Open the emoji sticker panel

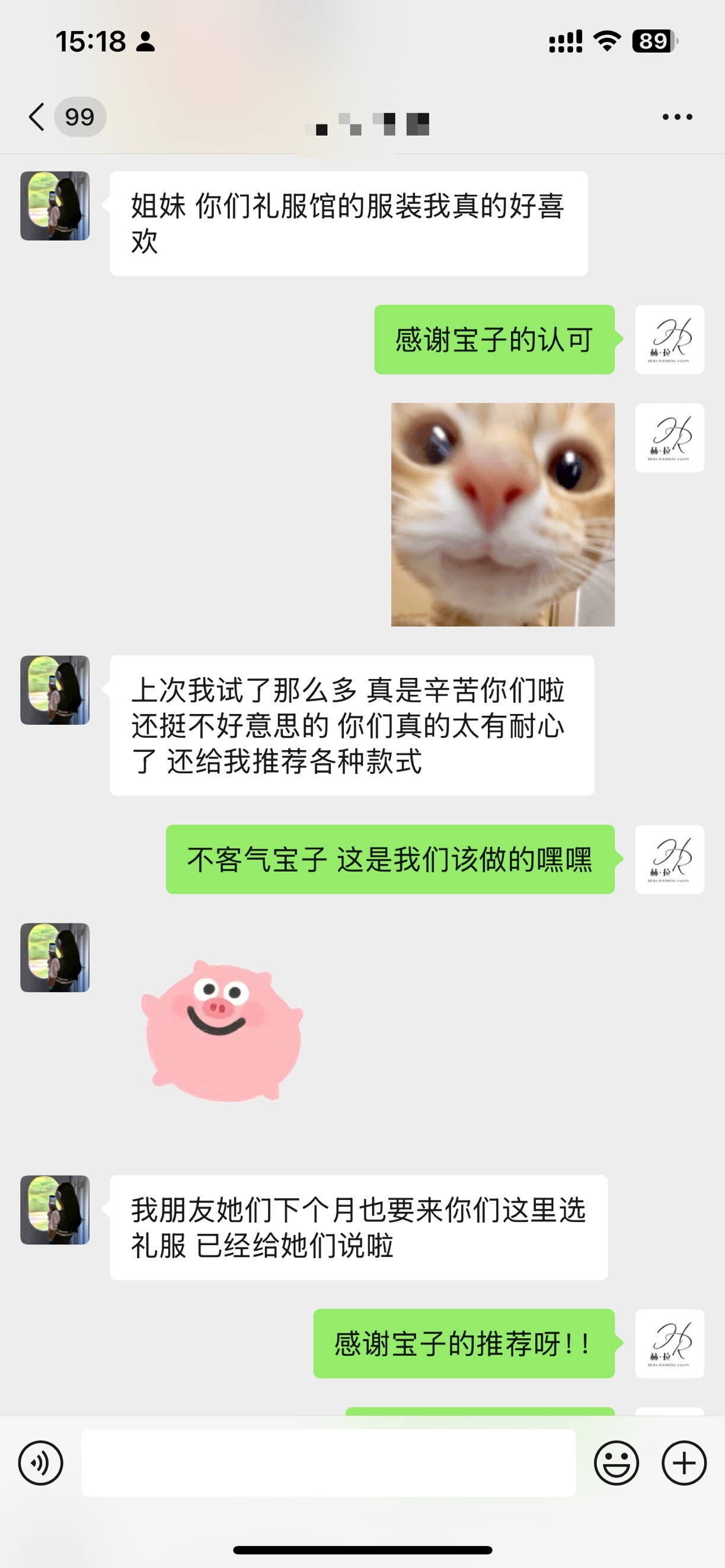point(616,1463)
